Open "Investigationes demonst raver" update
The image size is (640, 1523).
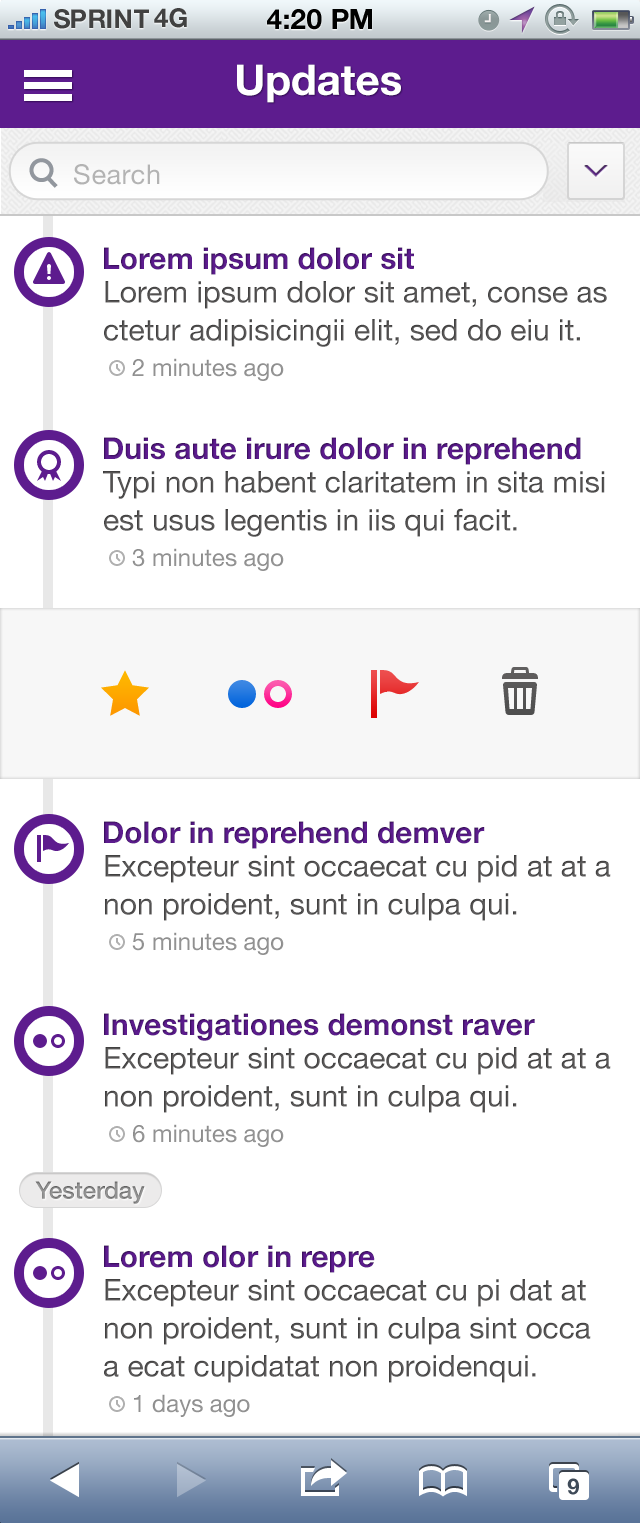(318, 1025)
